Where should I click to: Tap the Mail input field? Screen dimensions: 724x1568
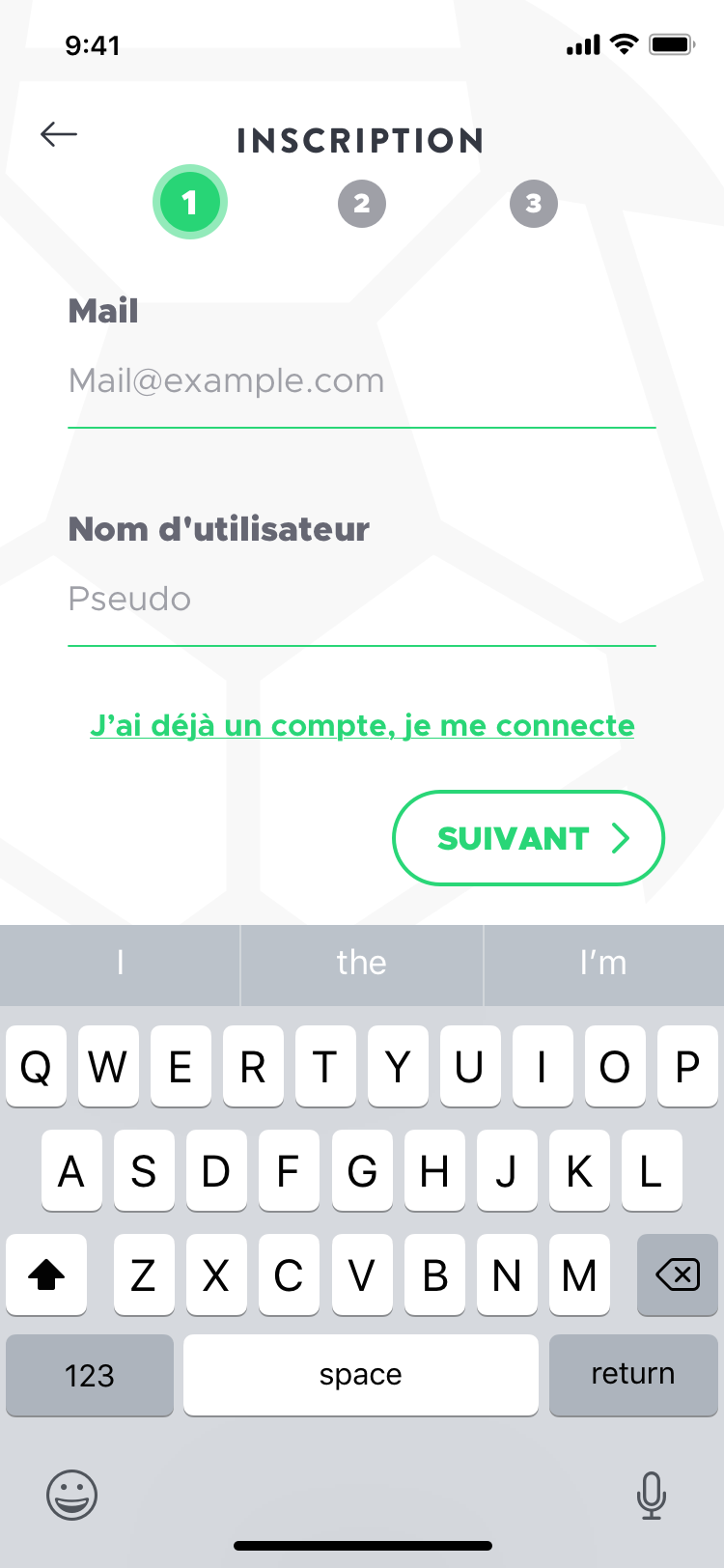(361, 381)
